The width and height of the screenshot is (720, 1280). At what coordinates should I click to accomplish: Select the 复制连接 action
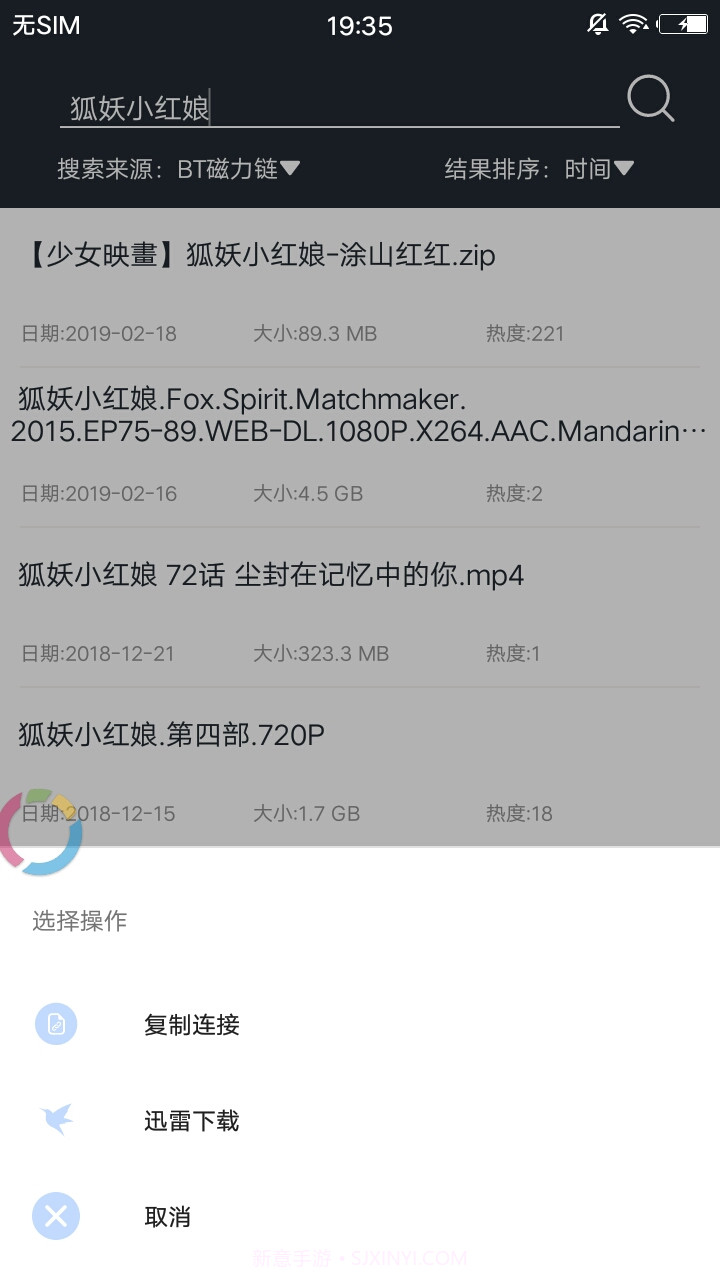[190, 1024]
